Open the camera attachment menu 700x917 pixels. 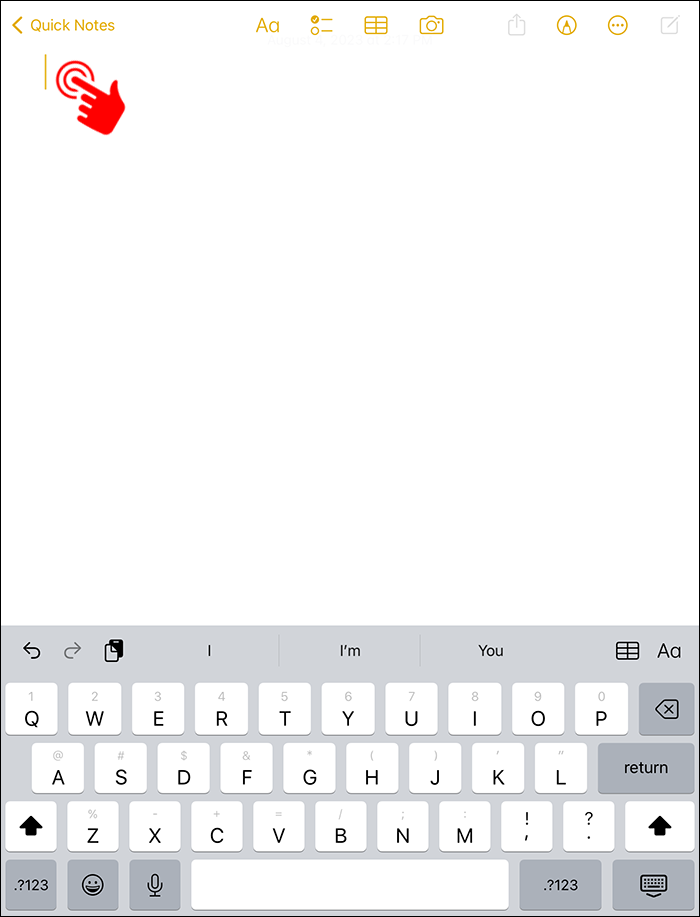pyautogui.click(x=431, y=26)
